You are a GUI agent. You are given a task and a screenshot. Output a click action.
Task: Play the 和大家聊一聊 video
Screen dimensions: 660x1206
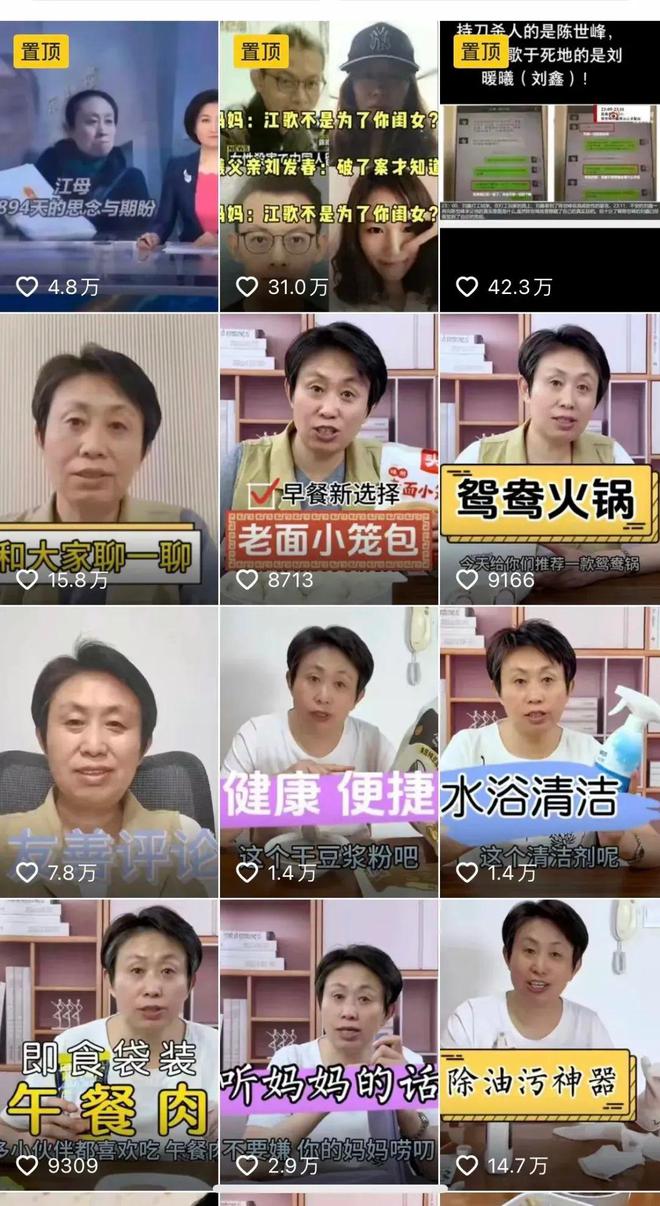tap(108, 458)
